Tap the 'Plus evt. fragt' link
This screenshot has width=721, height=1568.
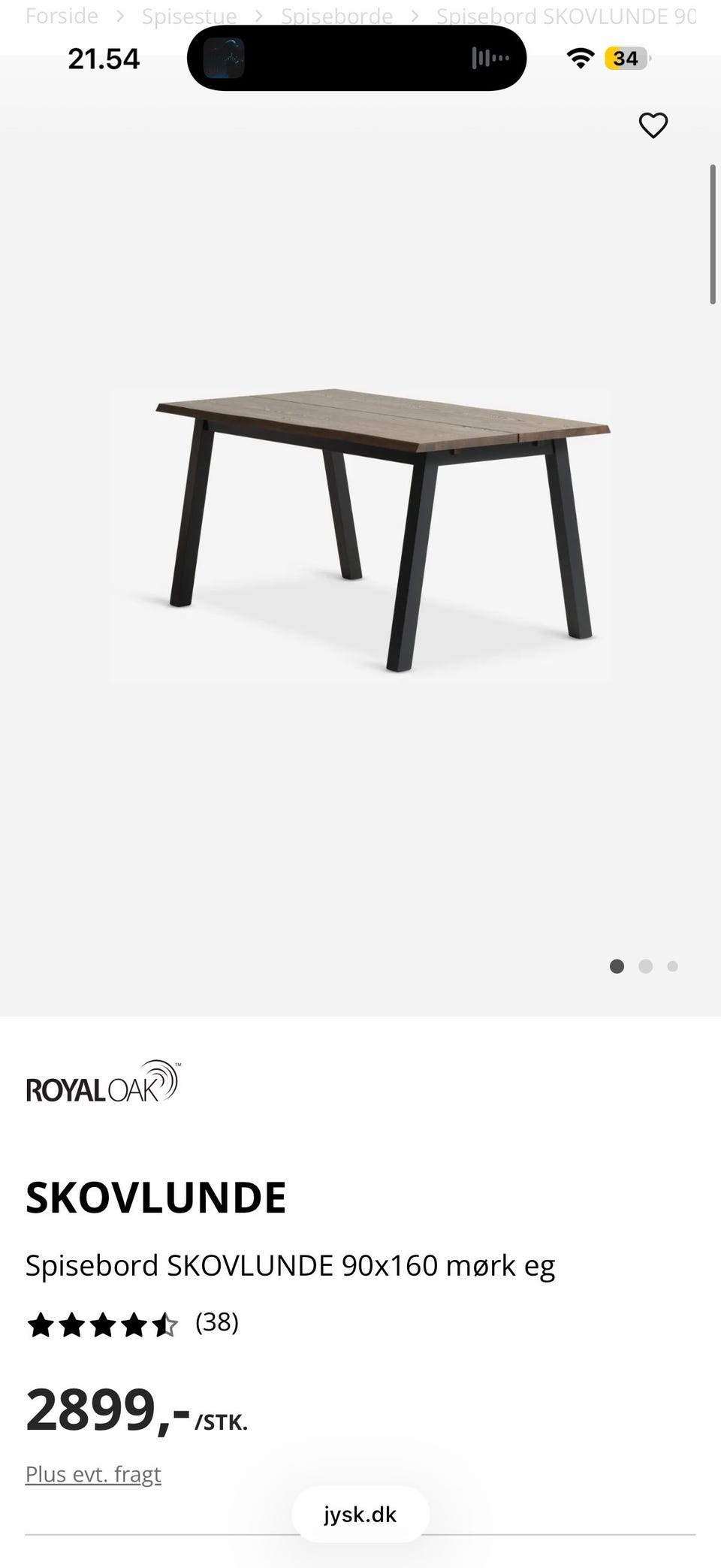pos(93,1474)
